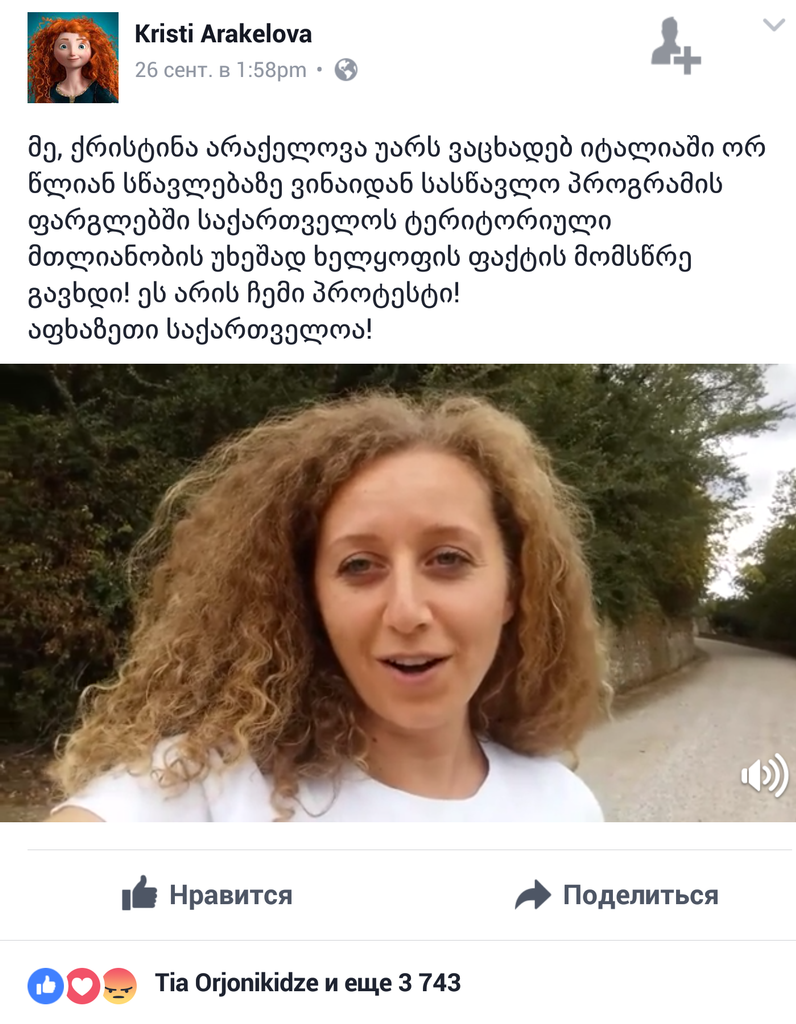Send friend request to Kristi Arakelova
The width and height of the screenshot is (796, 1024).
tap(675, 46)
